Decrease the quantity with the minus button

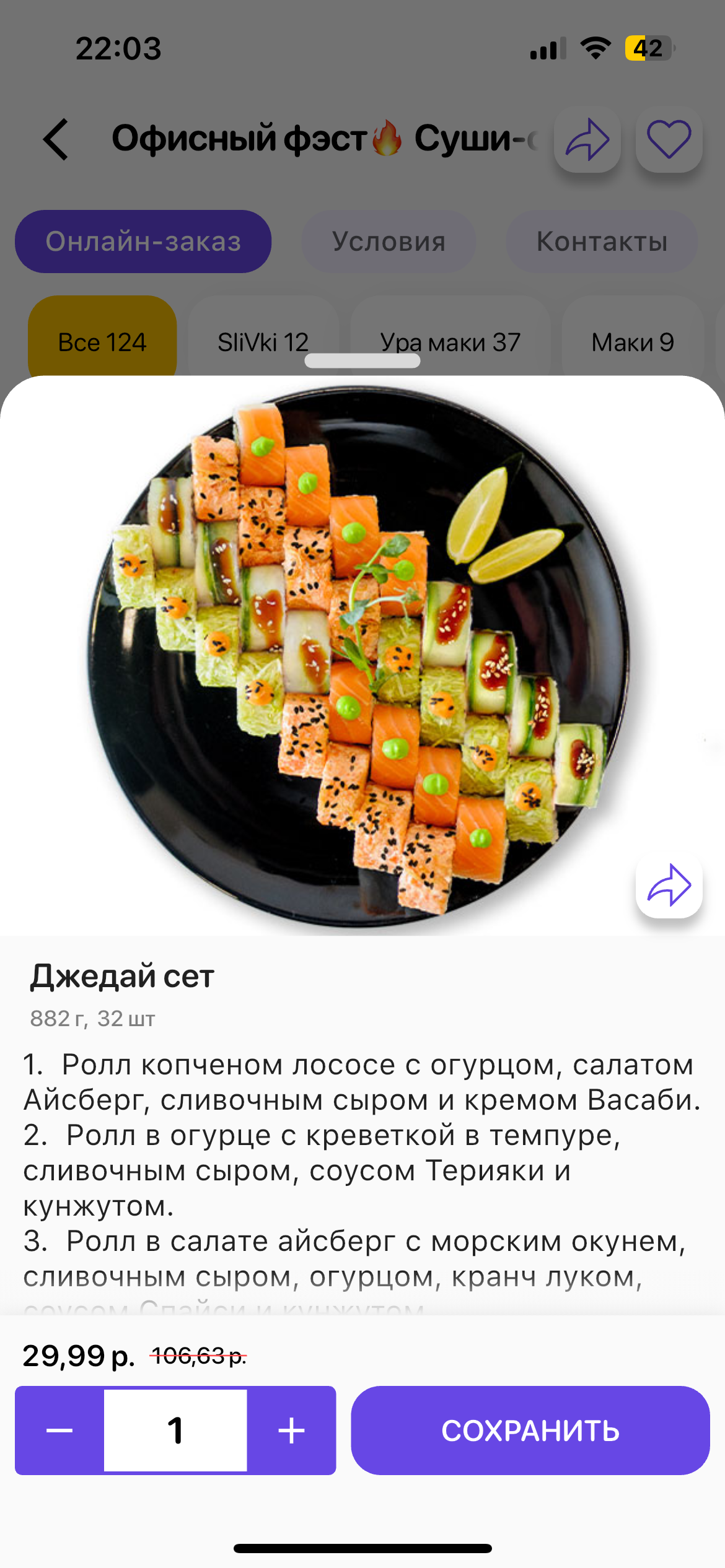[59, 1430]
